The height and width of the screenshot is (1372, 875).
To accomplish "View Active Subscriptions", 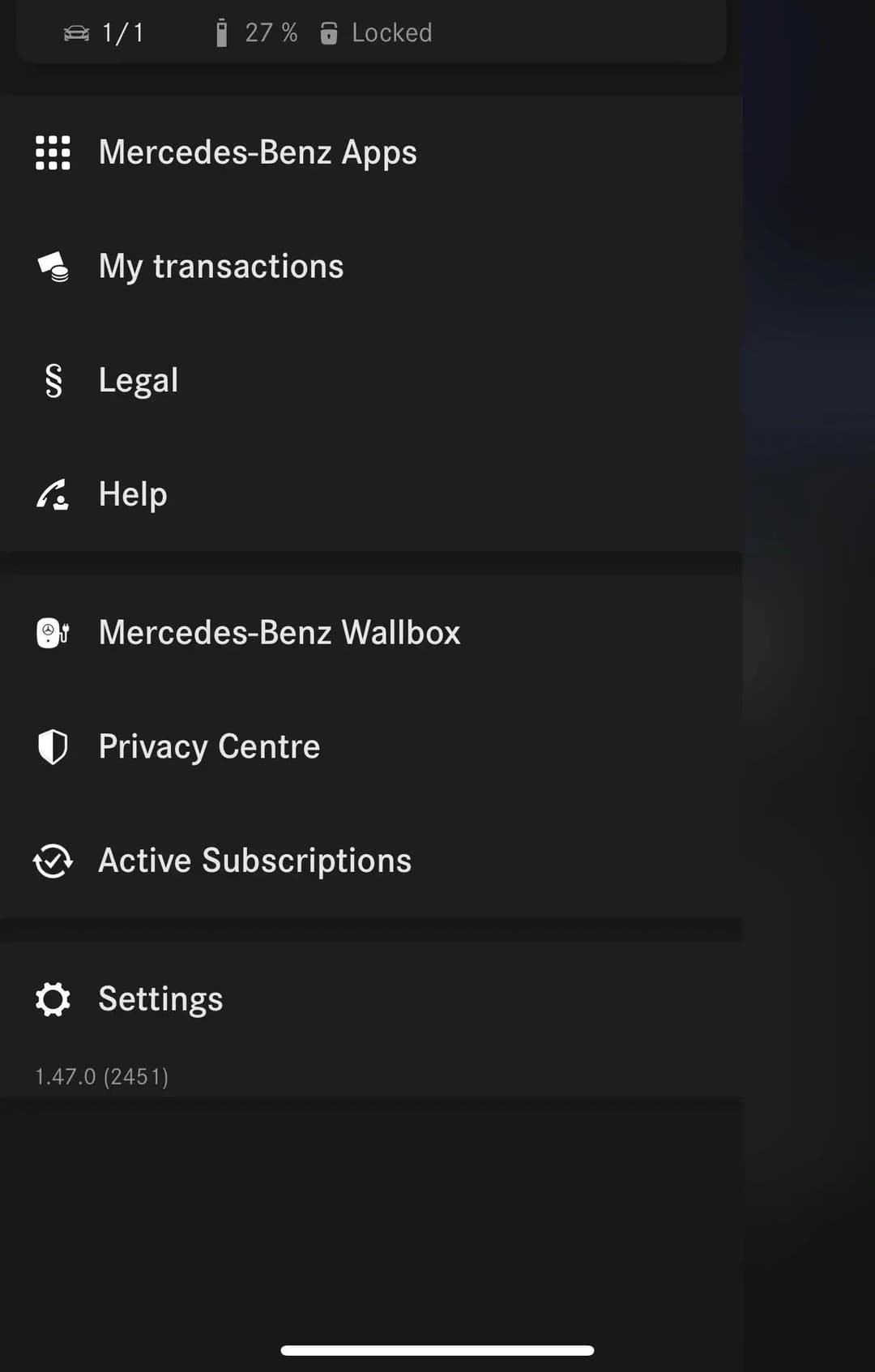I will tap(254, 861).
